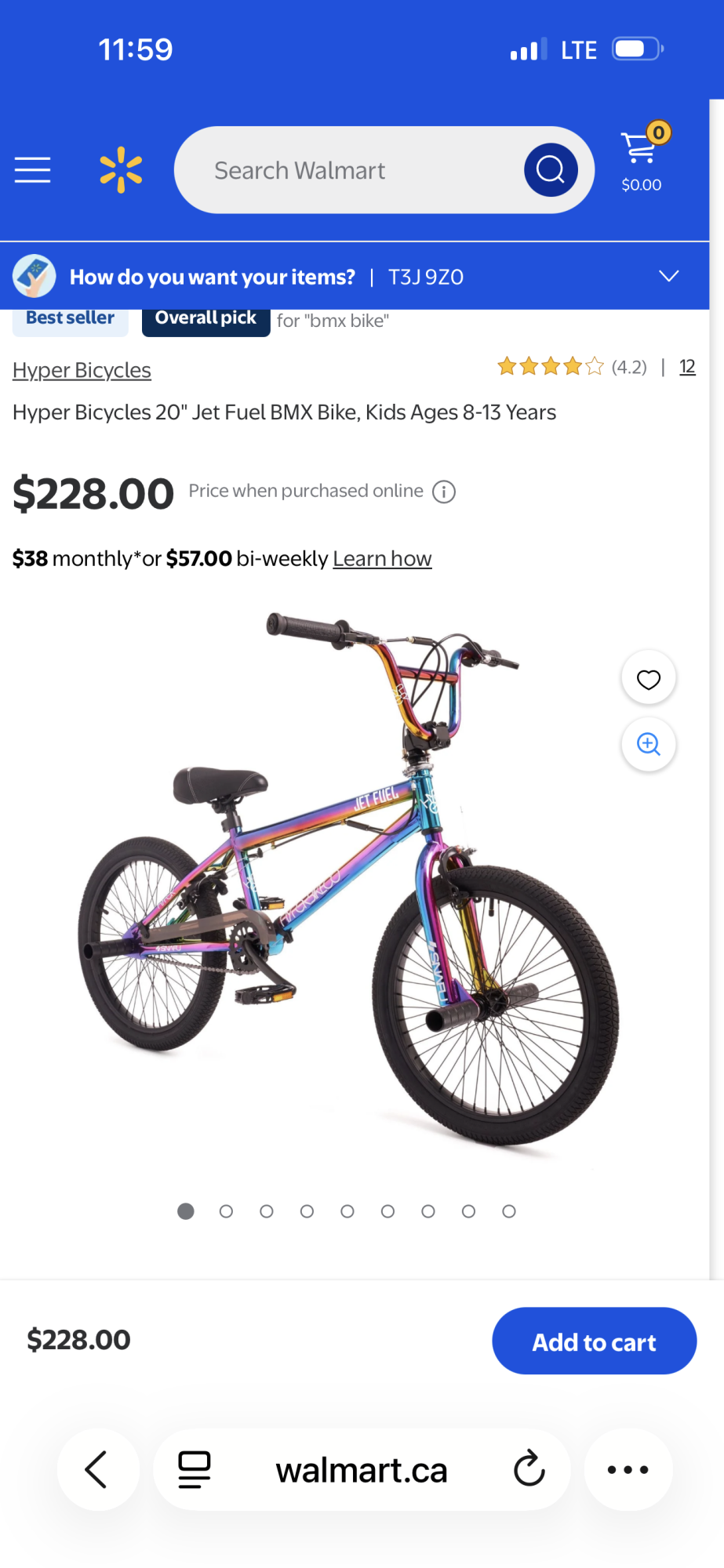Open the page reader menu icon
This screenshot has width=724, height=1568.
pos(194,1470)
